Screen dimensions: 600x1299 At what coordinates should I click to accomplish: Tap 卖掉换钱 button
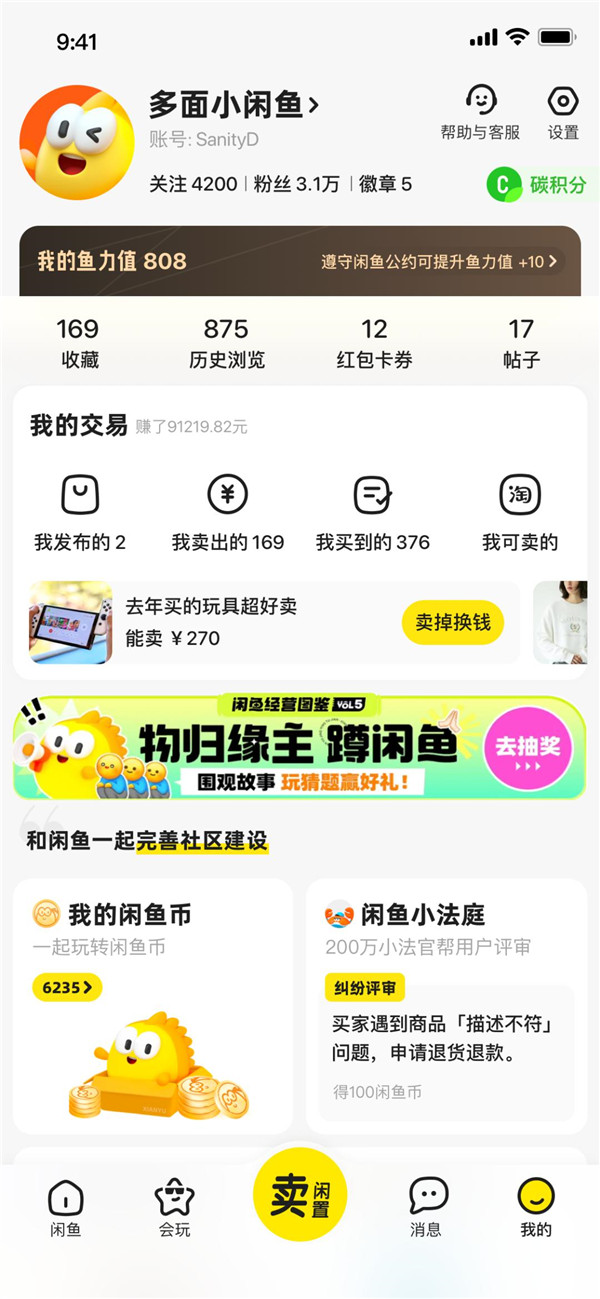[453, 622]
